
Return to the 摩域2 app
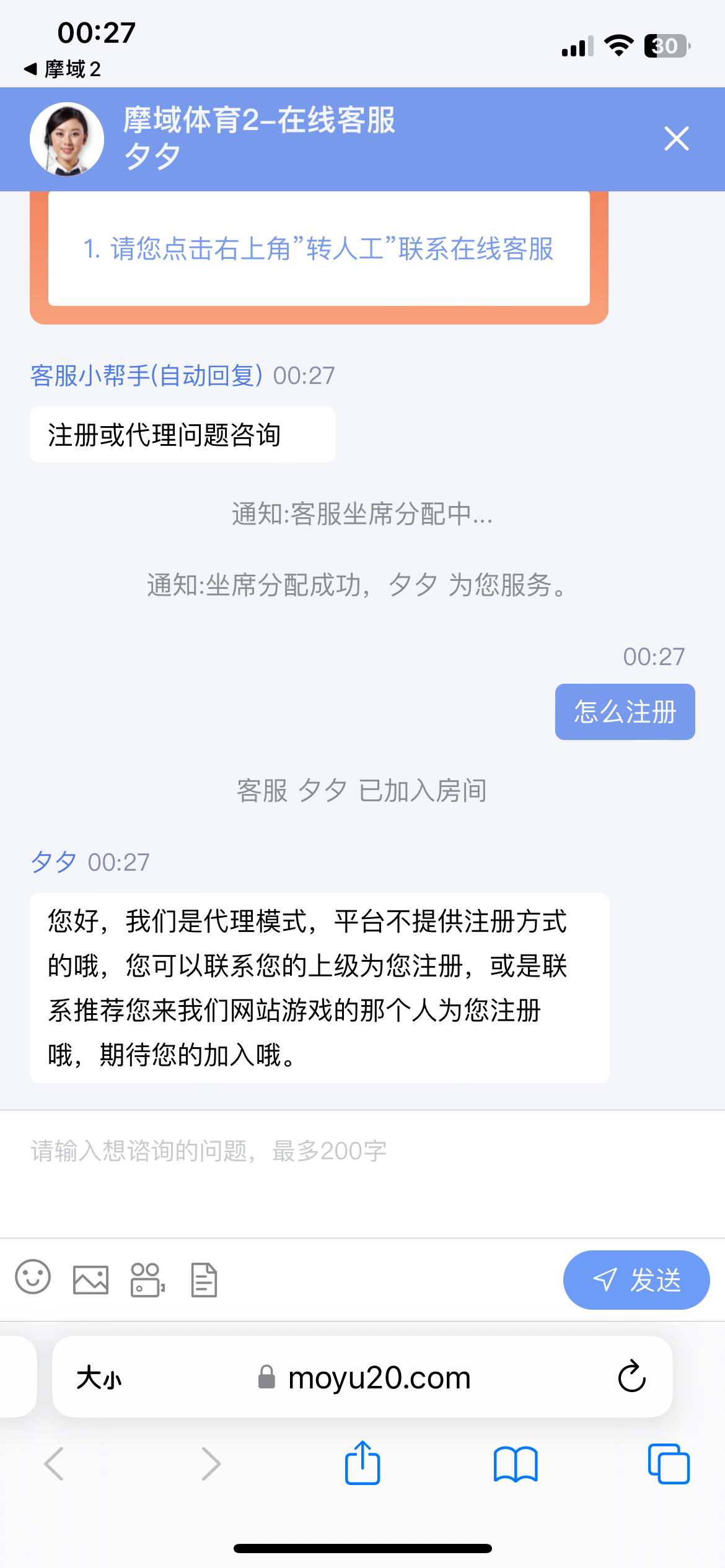(x=62, y=69)
